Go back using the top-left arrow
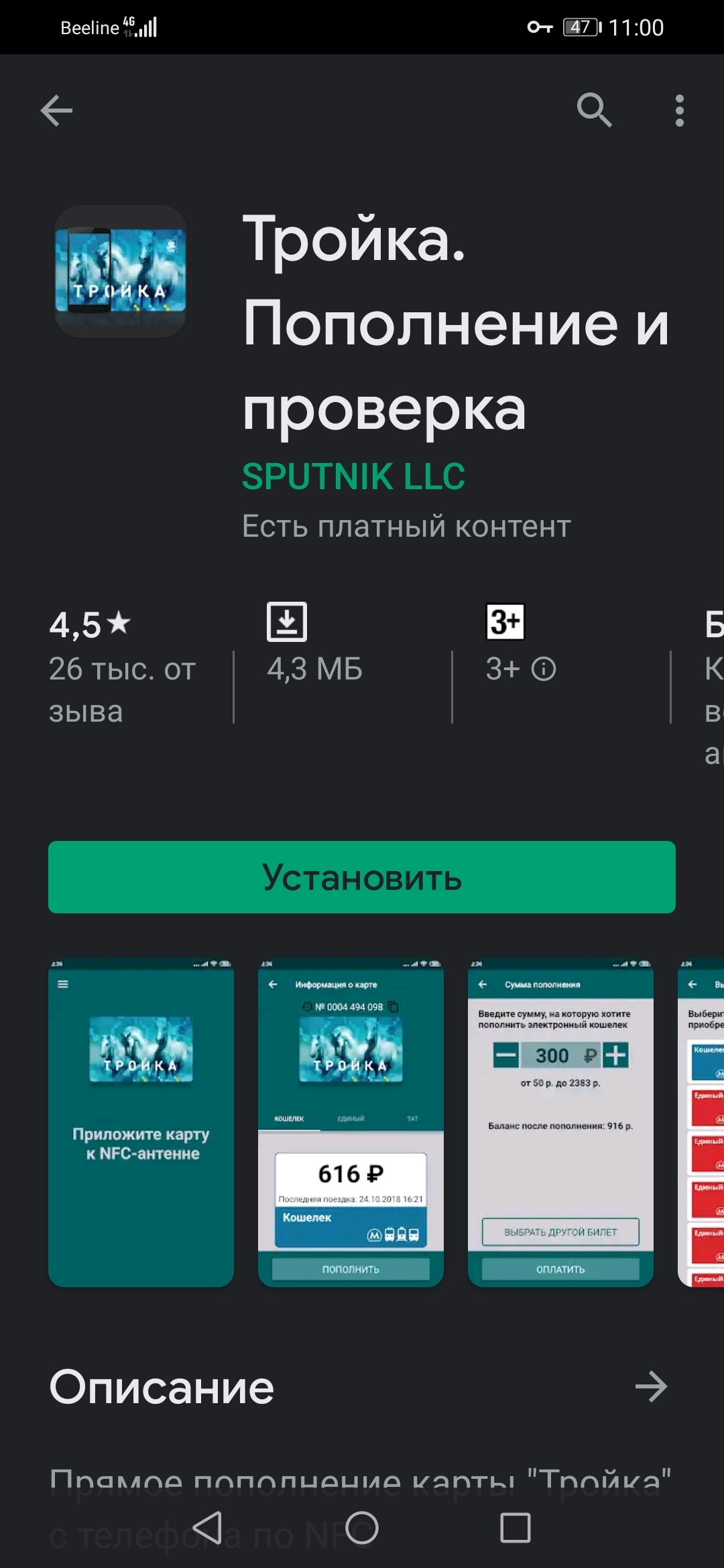Viewport: 724px width, 1568px height. click(56, 111)
